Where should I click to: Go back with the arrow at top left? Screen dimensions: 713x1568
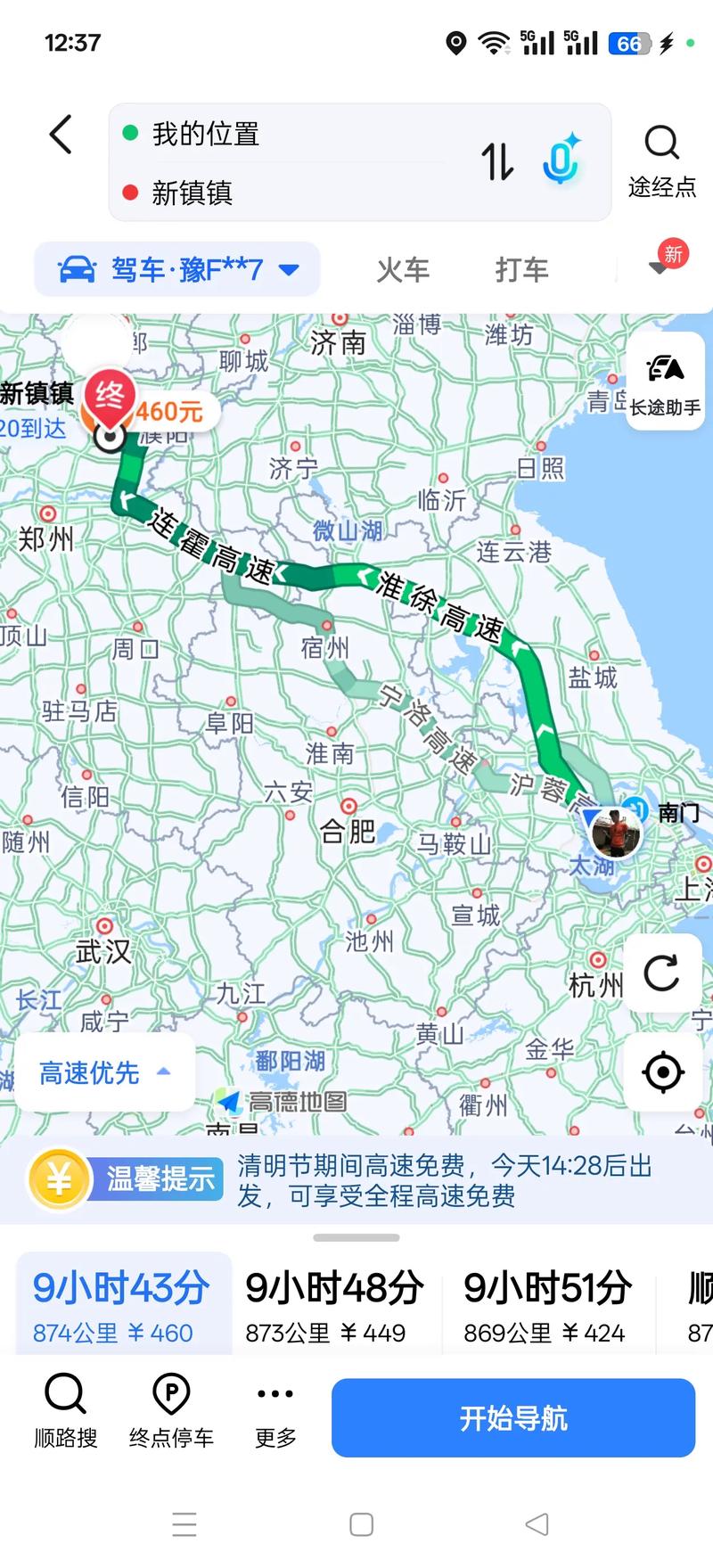pos(59,134)
